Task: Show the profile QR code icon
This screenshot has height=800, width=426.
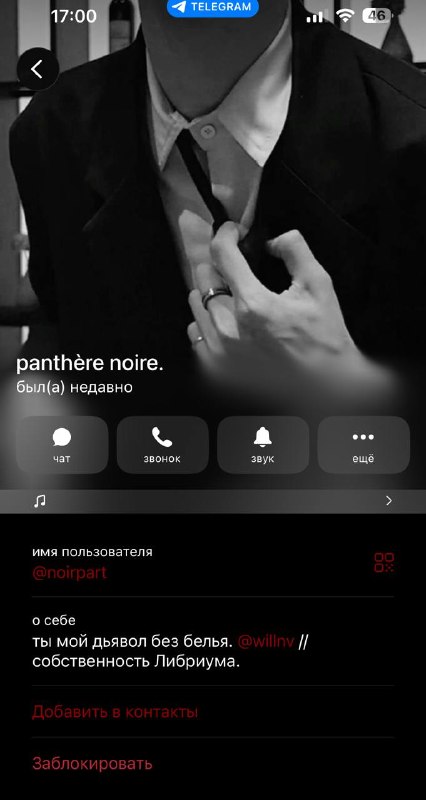Action: (384, 562)
